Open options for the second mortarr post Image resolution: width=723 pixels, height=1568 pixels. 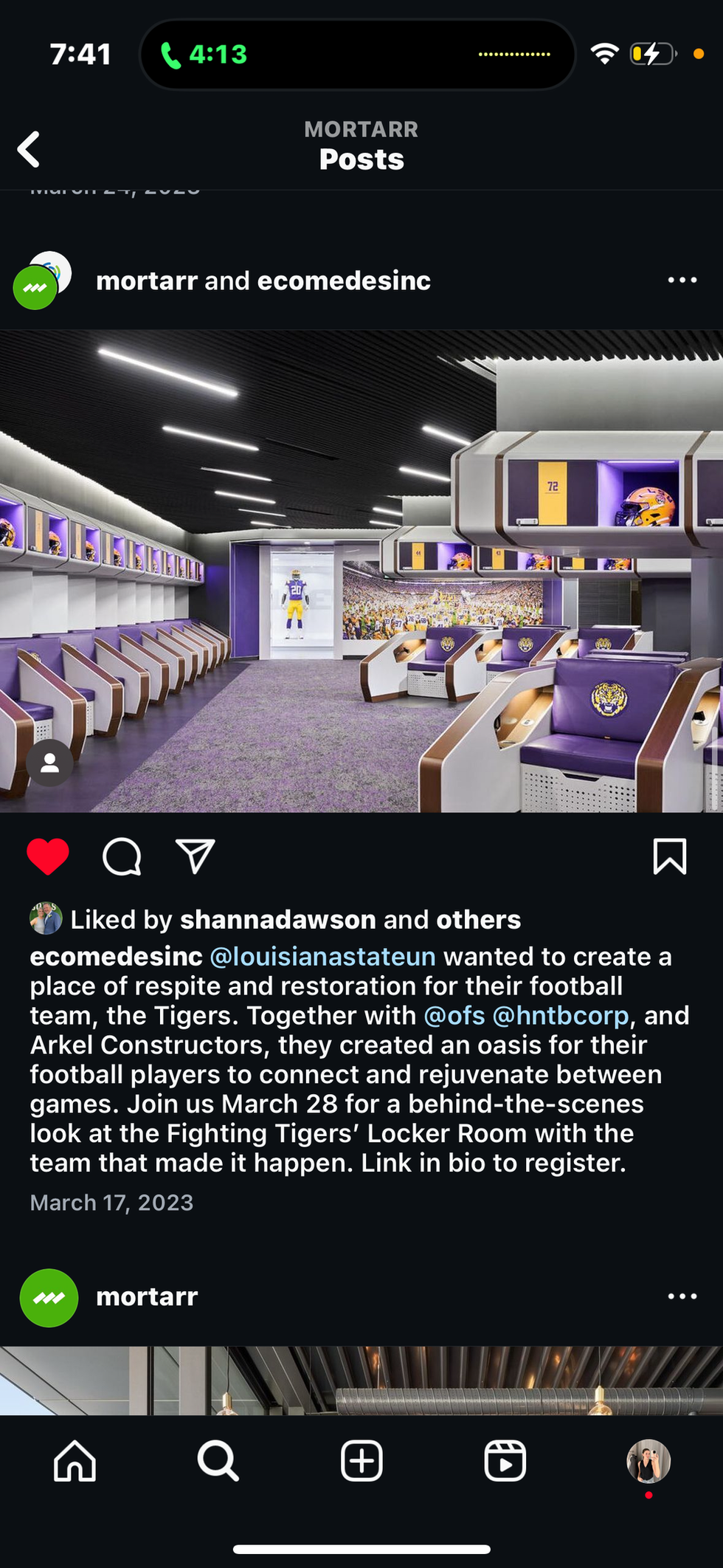[682, 1297]
